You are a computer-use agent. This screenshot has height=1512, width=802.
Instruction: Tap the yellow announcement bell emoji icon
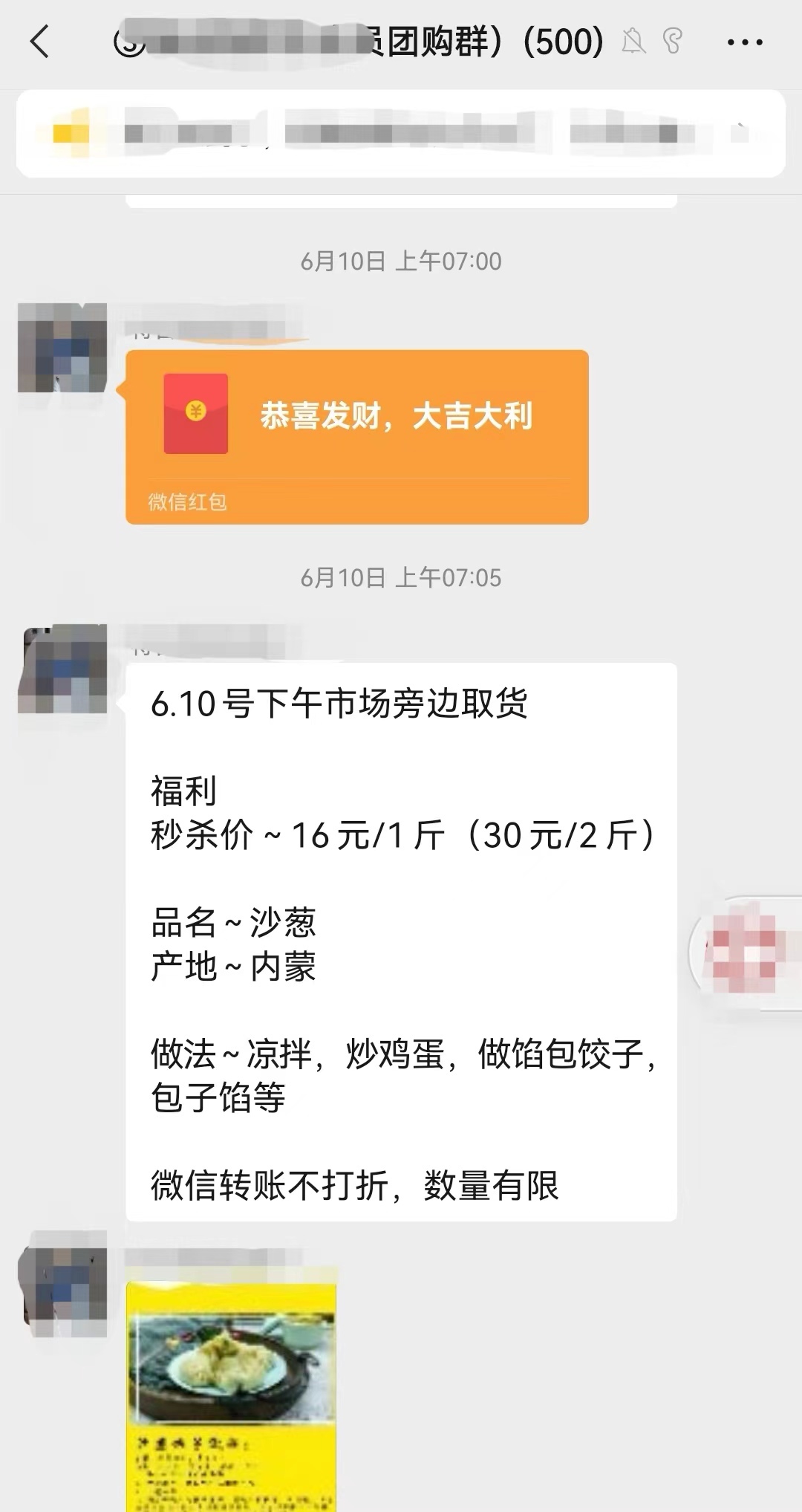tap(71, 132)
